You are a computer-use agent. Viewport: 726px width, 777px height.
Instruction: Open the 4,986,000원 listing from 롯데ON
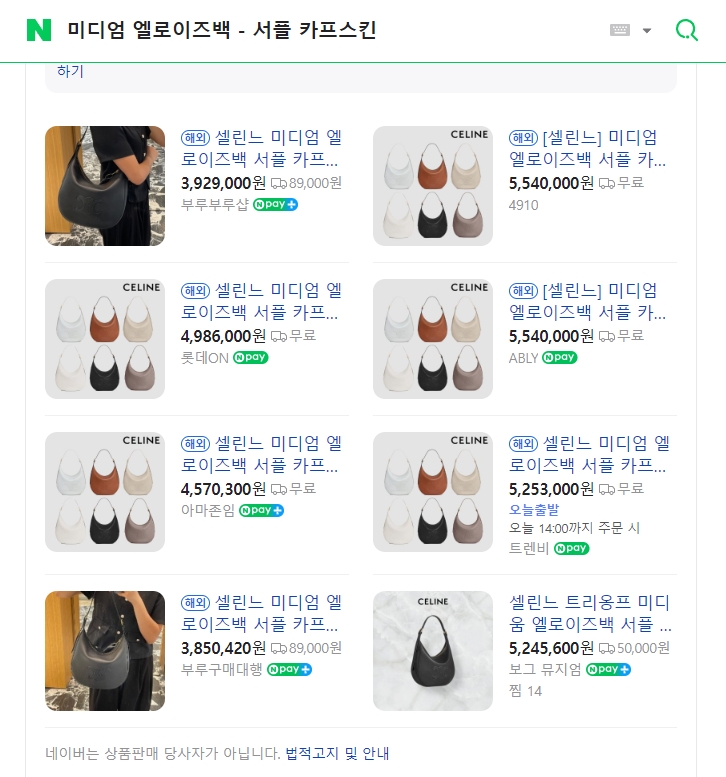260,302
